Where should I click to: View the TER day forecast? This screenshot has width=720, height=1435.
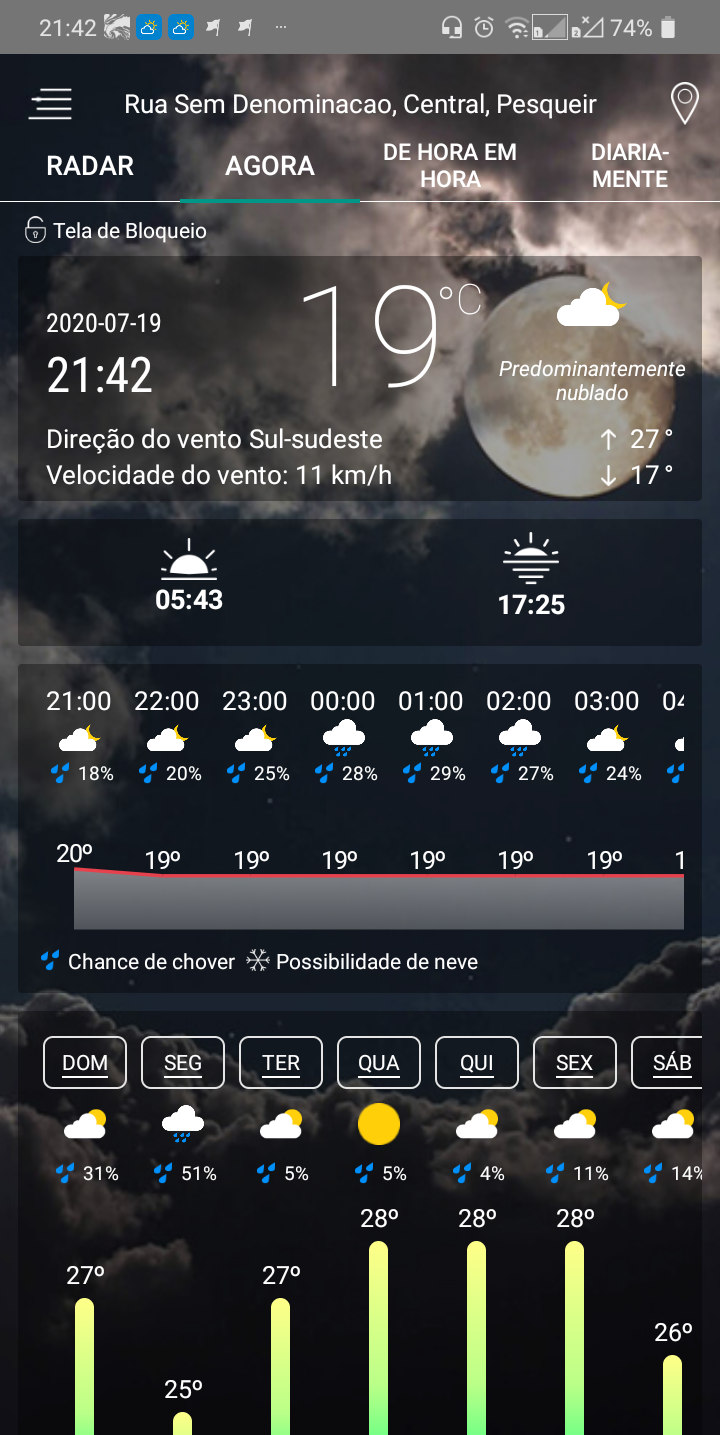pyautogui.click(x=281, y=1062)
